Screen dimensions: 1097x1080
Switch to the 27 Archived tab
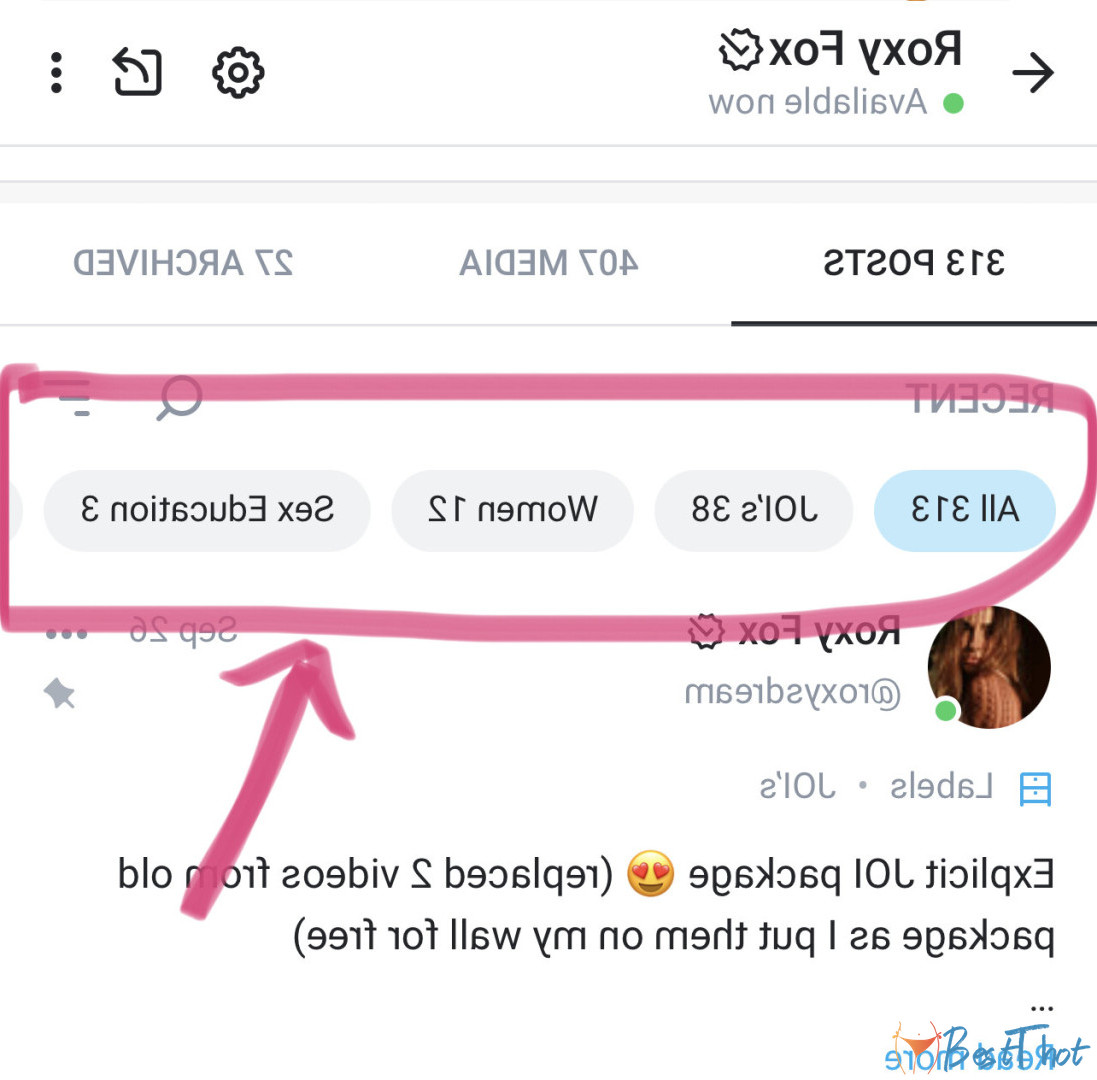tap(183, 264)
